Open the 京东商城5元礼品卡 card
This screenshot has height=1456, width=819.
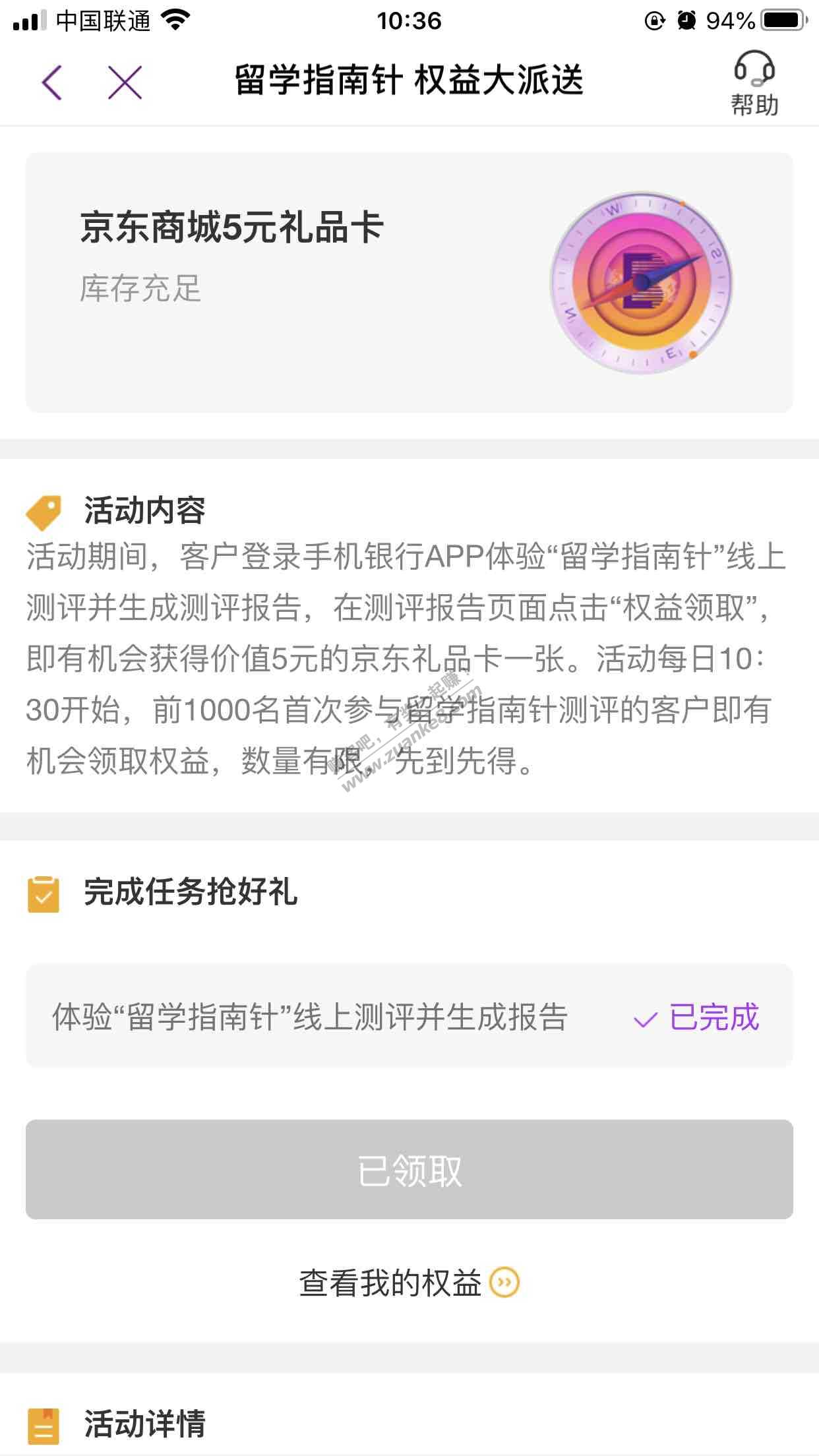409,282
